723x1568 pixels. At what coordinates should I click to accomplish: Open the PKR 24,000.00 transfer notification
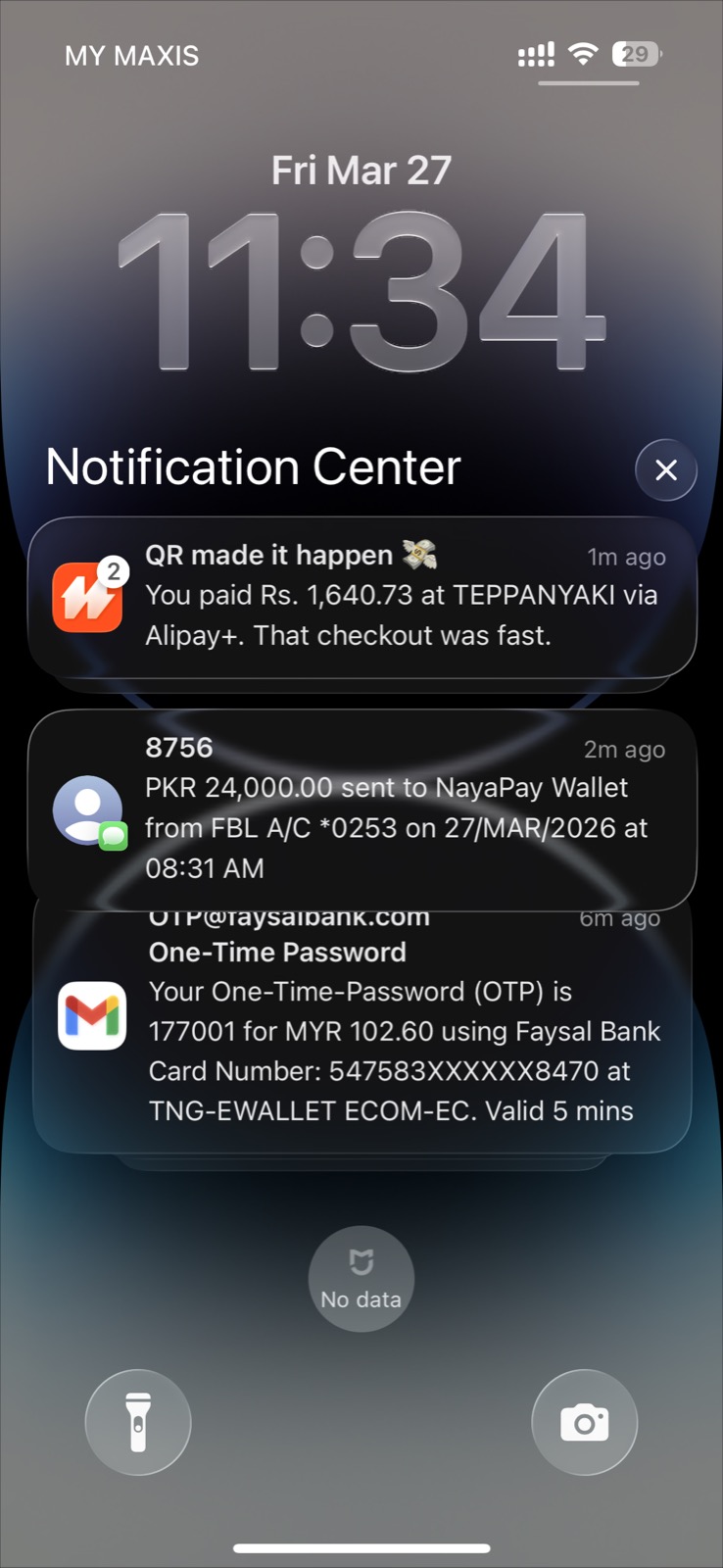click(x=392, y=808)
